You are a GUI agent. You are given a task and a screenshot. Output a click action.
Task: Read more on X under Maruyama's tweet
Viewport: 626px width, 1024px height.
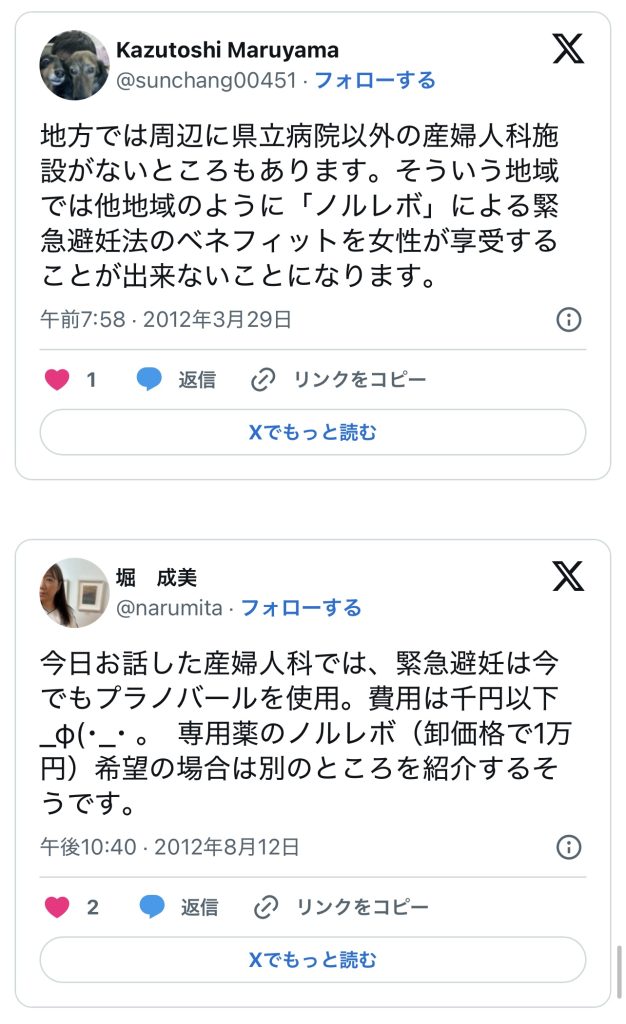pyautogui.click(x=312, y=433)
